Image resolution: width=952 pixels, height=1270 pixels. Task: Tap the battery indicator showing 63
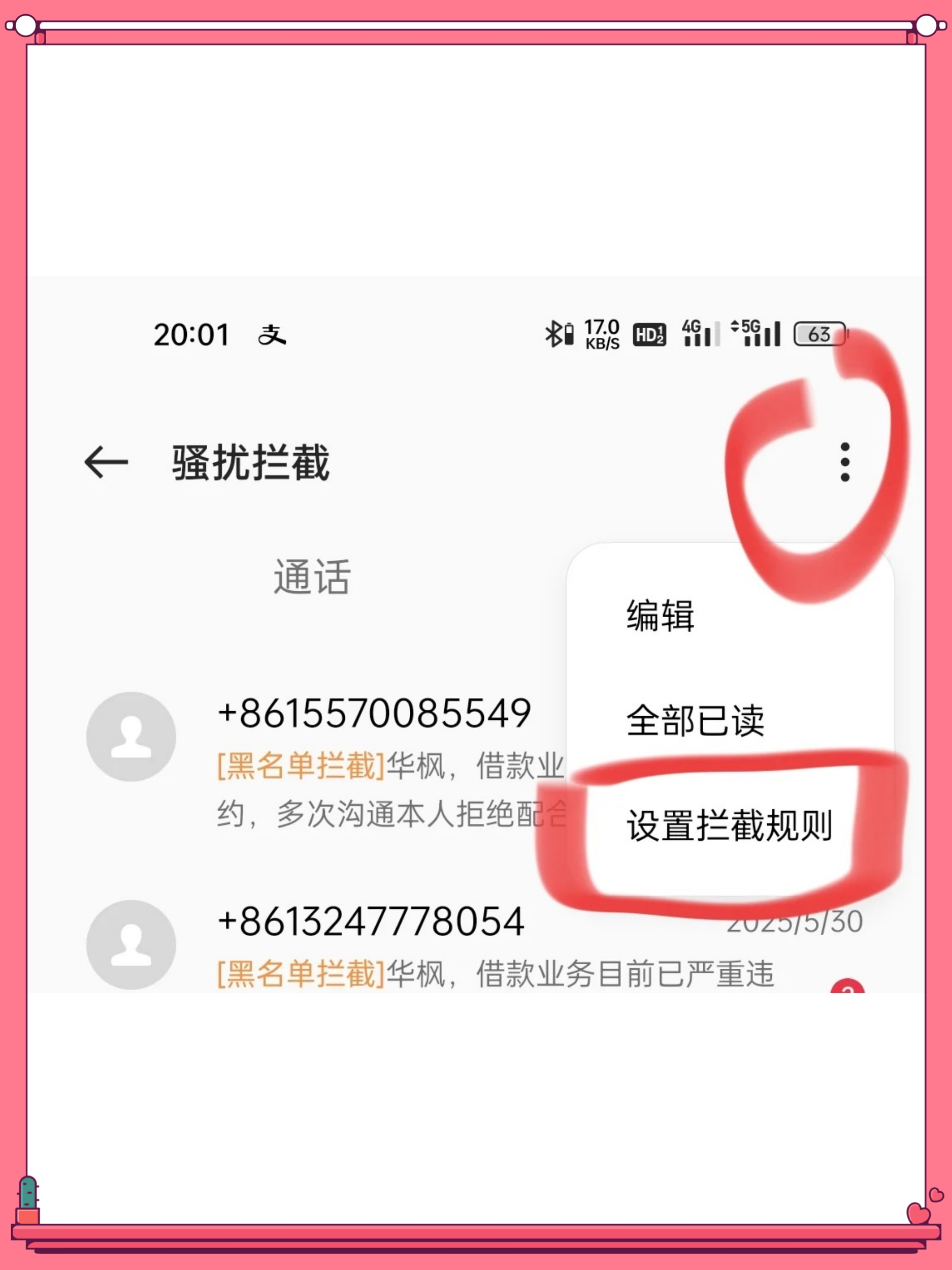819,334
